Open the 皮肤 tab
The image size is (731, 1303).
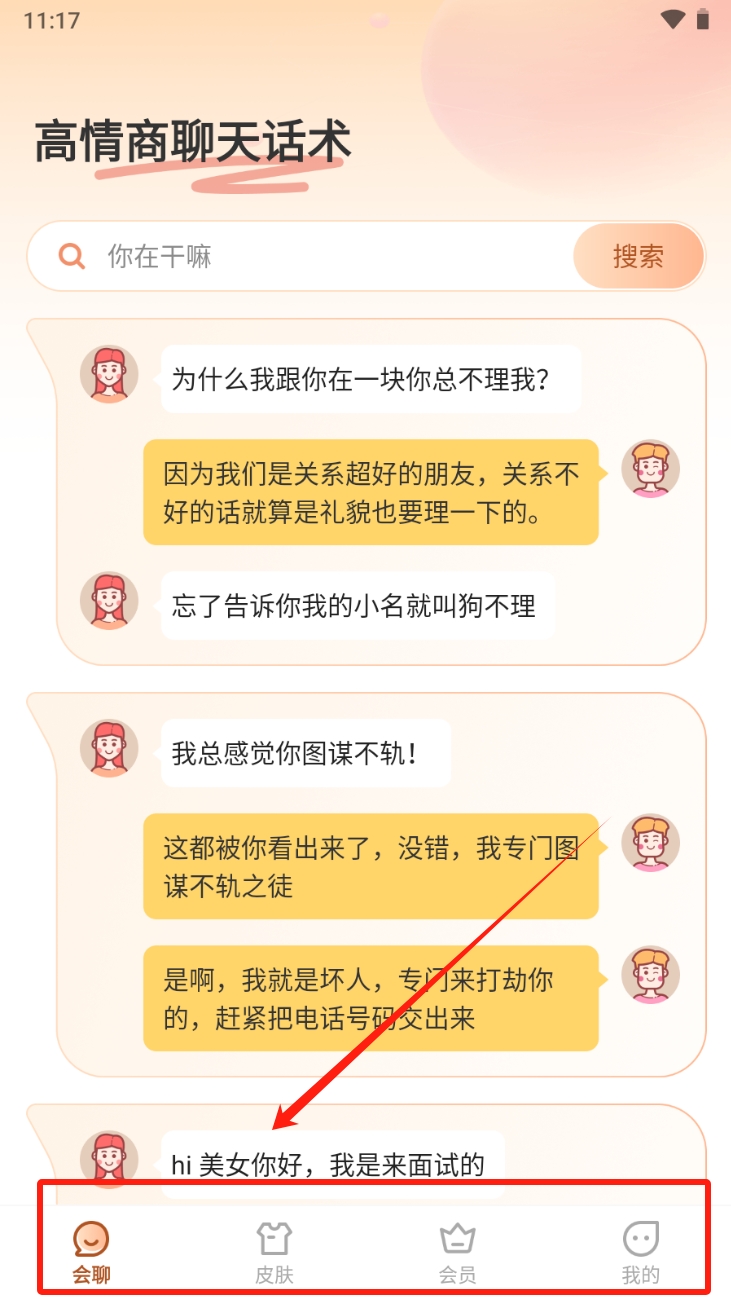point(273,1251)
